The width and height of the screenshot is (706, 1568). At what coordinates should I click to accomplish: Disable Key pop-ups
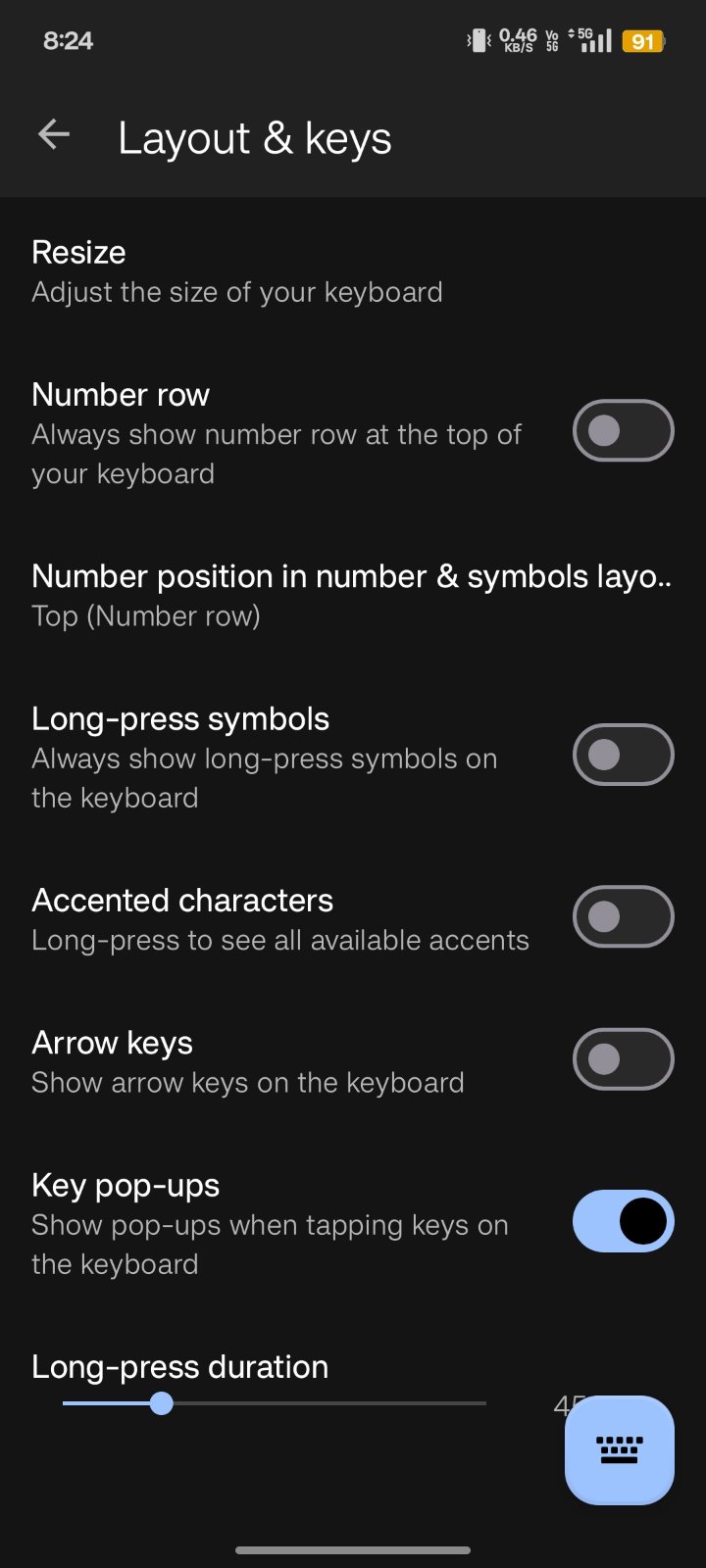[623, 1222]
